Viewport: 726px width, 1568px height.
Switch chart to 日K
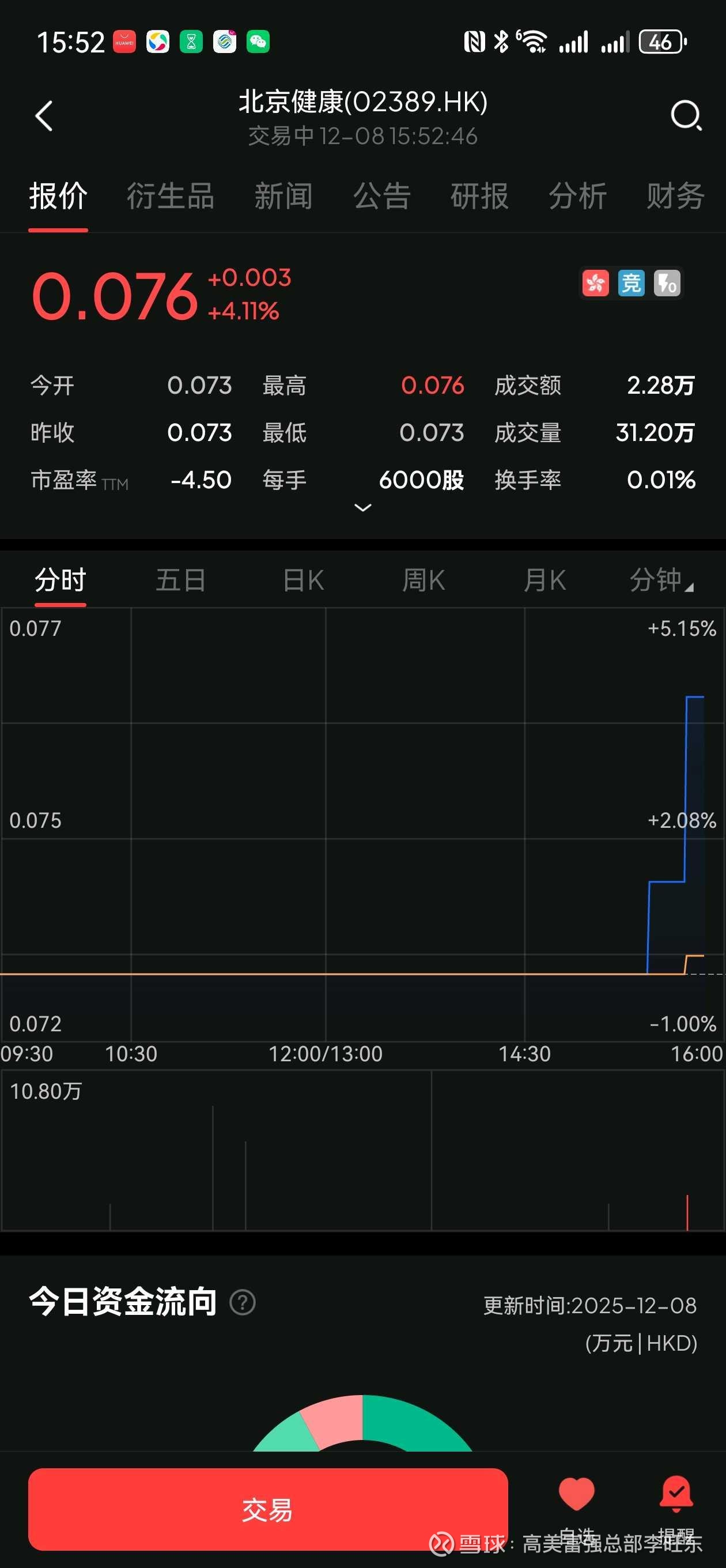pyautogui.click(x=303, y=580)
